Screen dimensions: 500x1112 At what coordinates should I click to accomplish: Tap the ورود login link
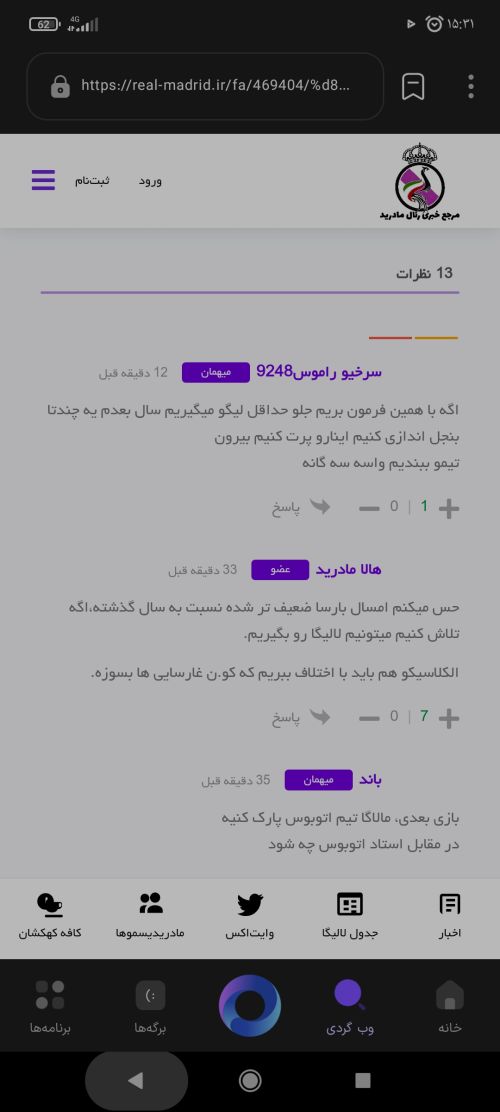[150, 181]
